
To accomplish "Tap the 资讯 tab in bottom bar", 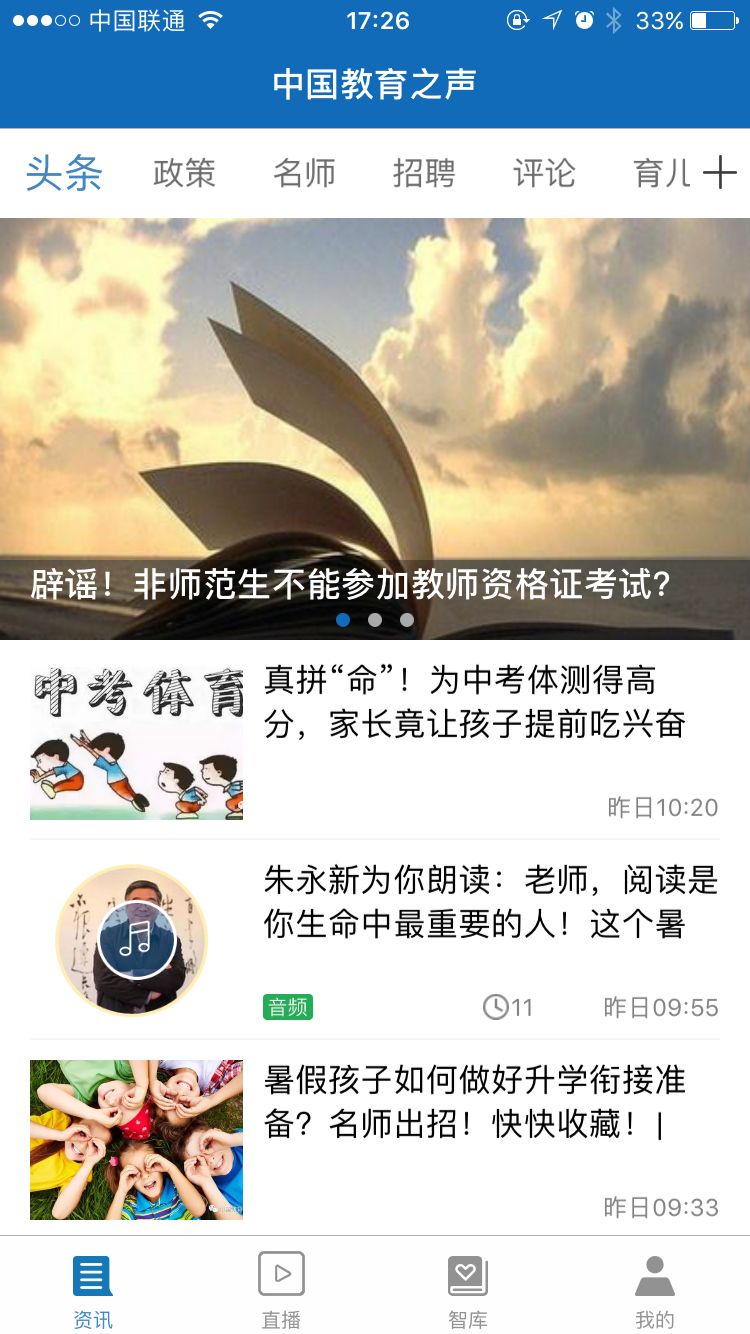I will tap(93, 1289).
